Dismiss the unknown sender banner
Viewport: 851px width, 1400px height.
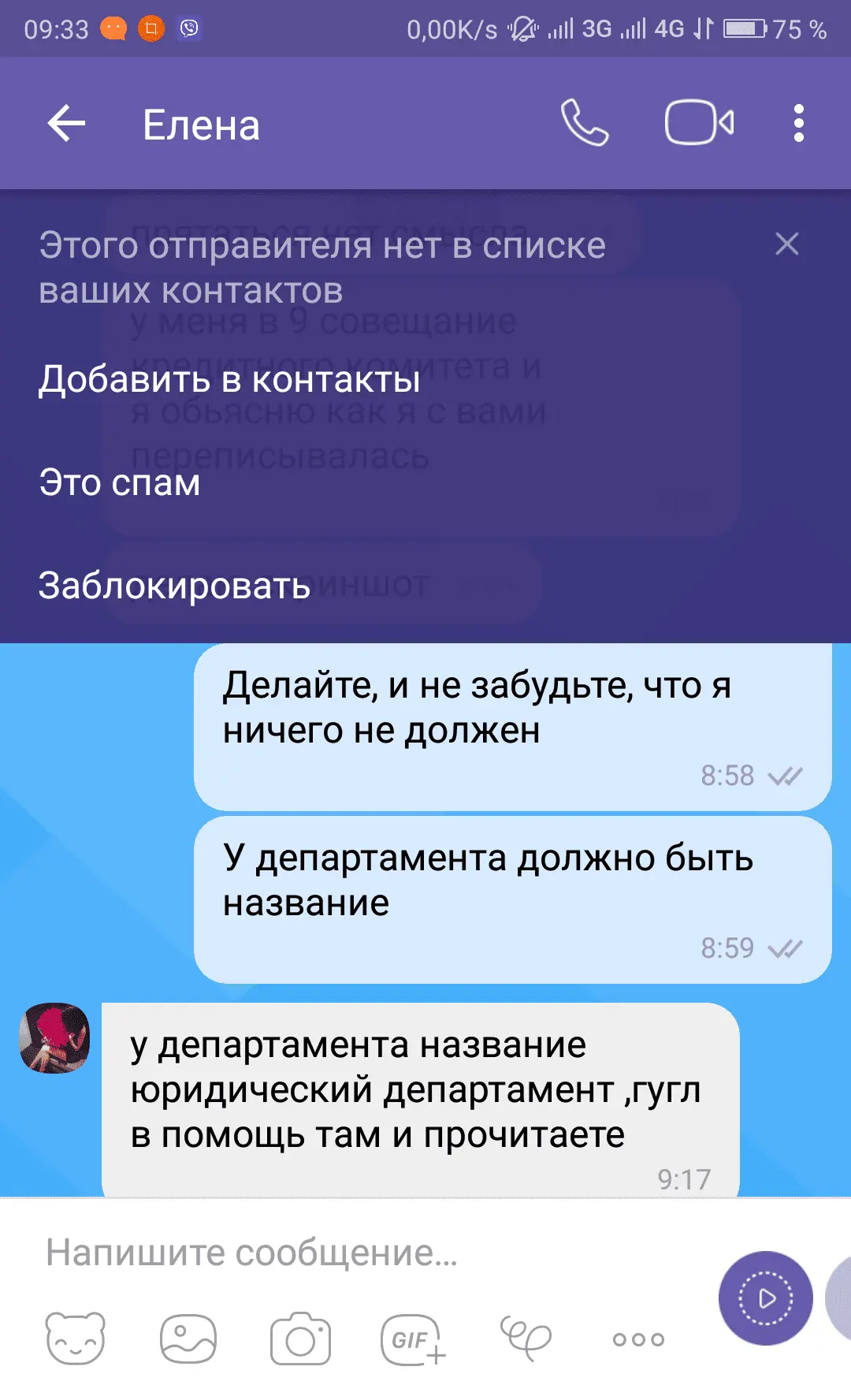coord(786,244)
